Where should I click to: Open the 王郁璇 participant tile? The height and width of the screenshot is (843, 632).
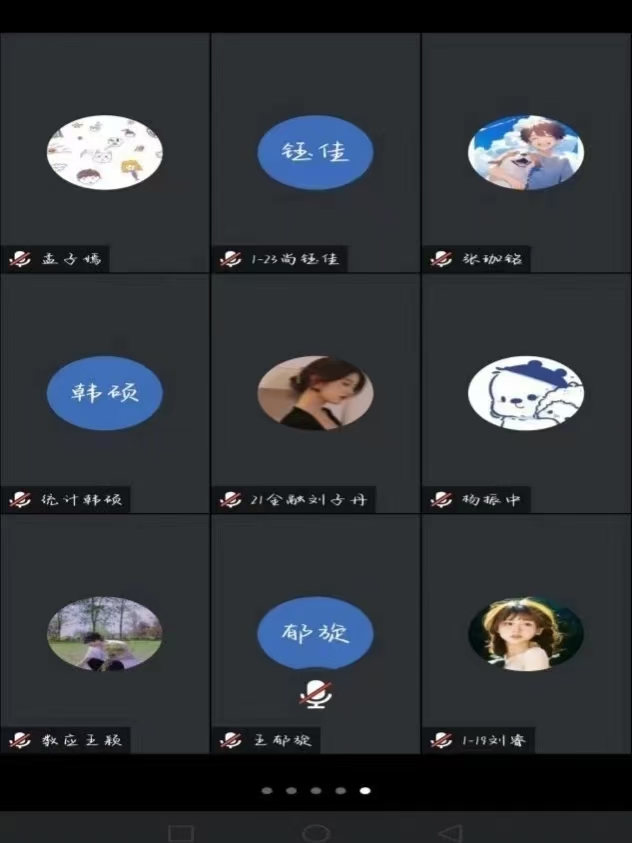click(x=315, y=633)
